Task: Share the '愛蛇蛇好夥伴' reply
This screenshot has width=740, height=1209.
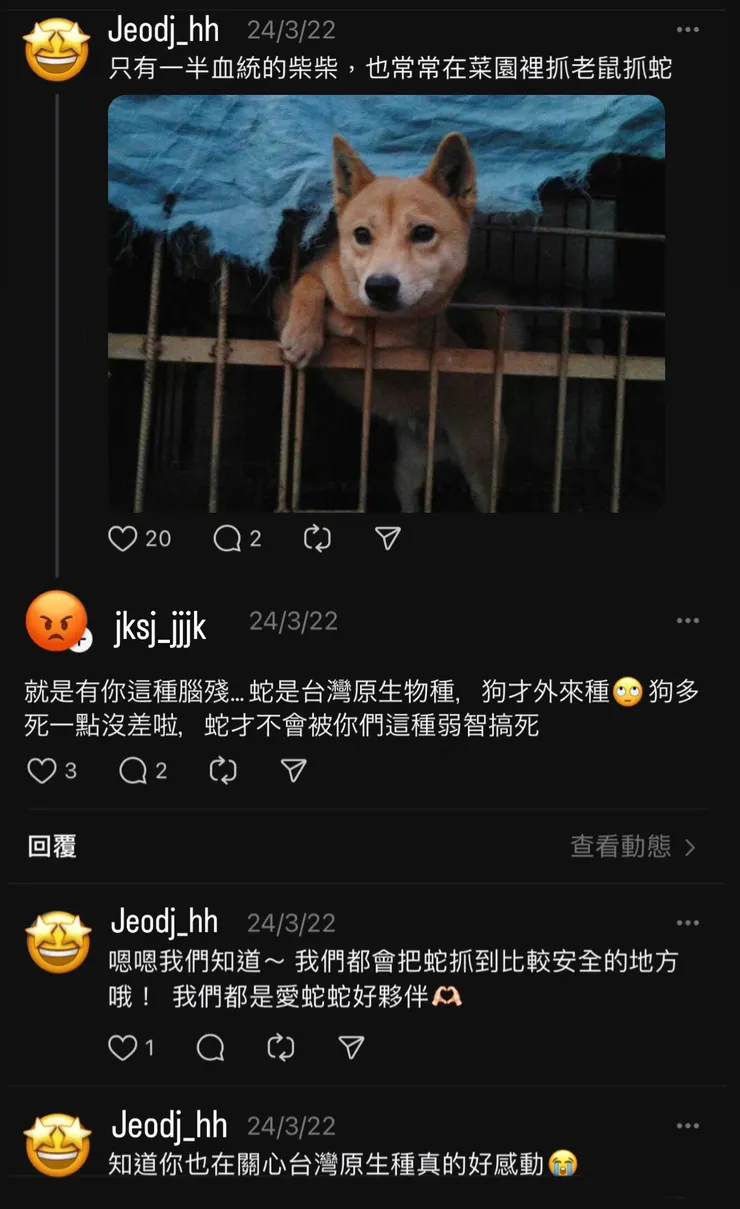Action: coord(352,1048)
